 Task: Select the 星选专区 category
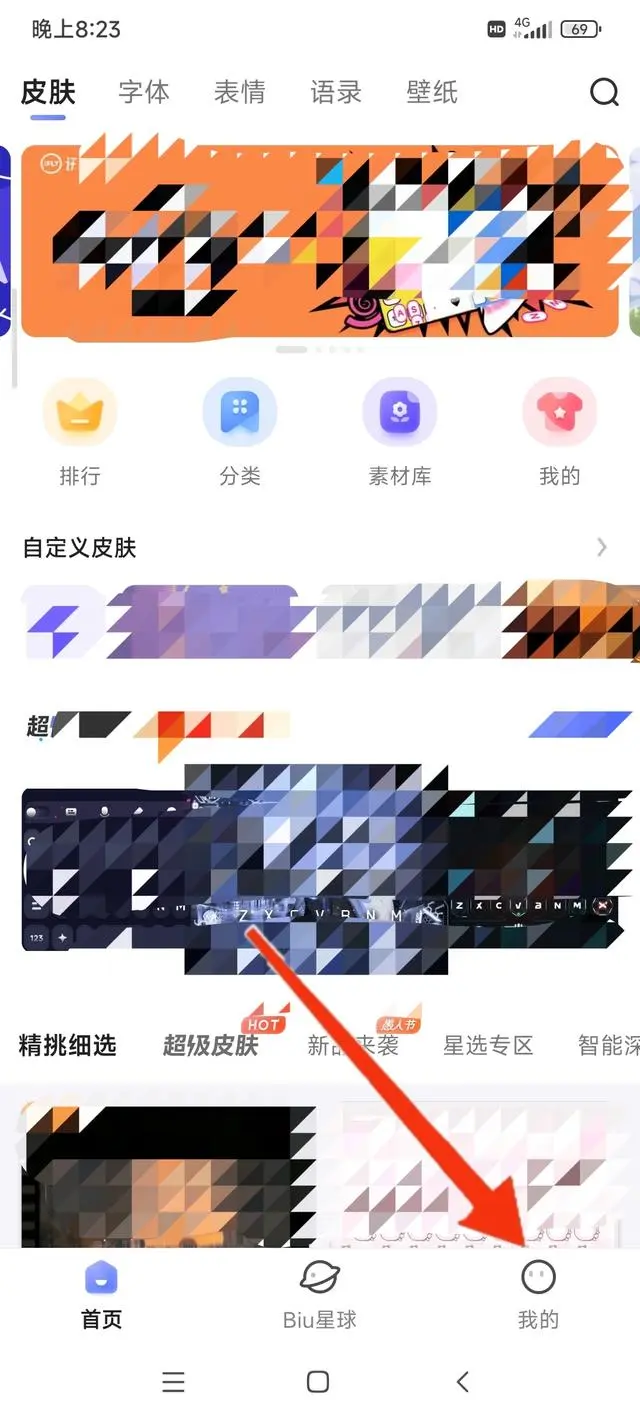[x=488, y=1046]
